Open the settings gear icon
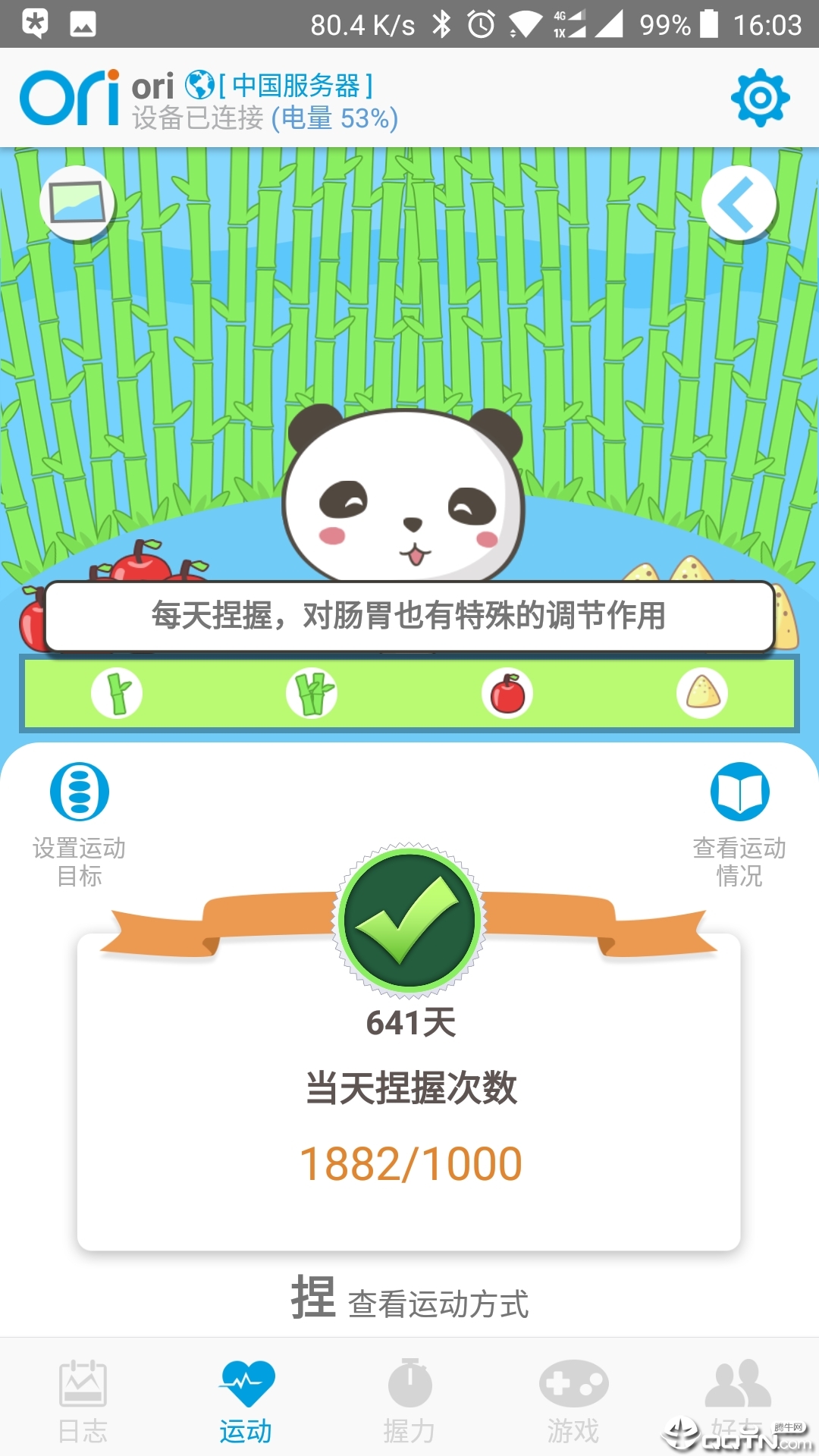Image resolution: width=819 pixels, height=1456 pixels. point(760,98)
